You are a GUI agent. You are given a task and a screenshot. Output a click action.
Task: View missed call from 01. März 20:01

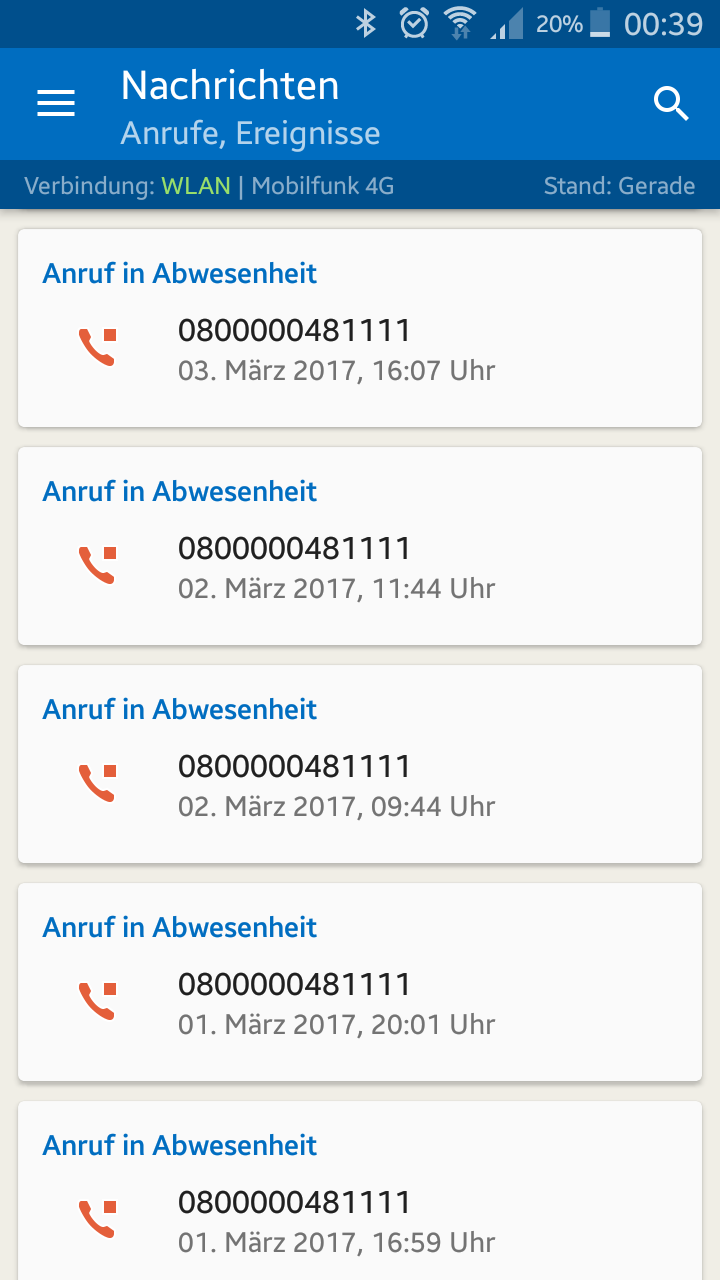360,982
